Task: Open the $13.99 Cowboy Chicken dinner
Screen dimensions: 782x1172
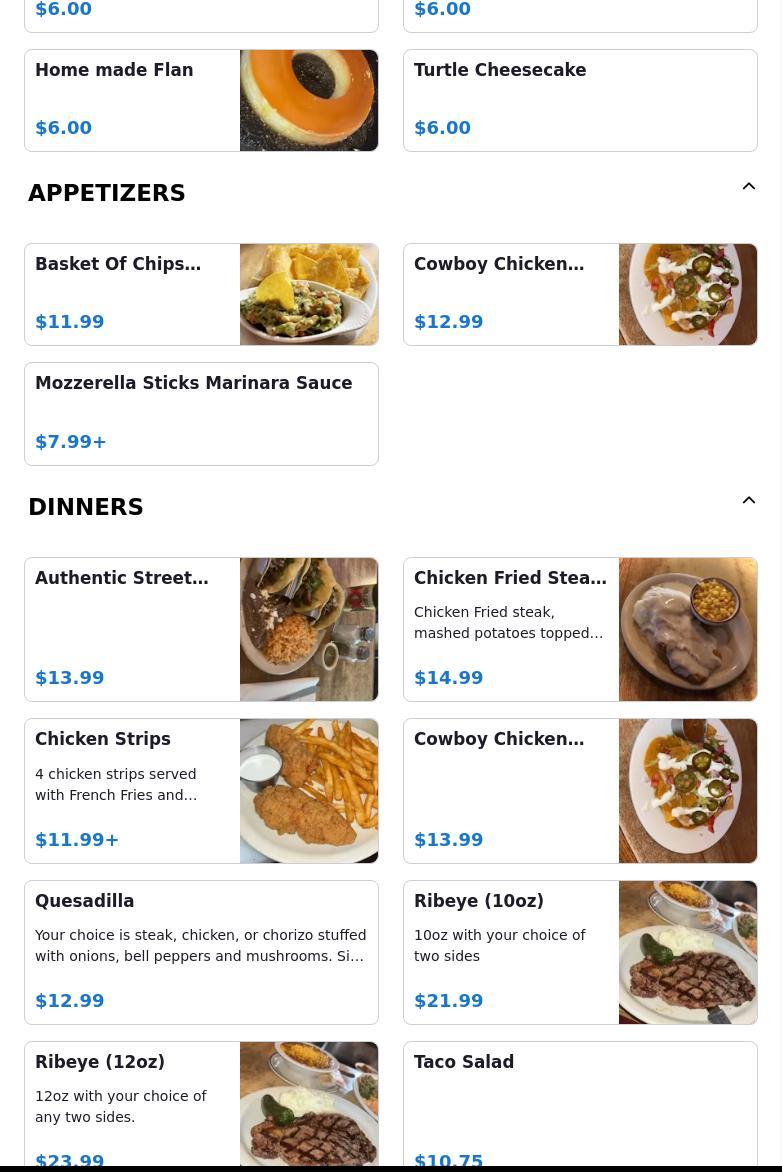Action: tap(580, 790)
